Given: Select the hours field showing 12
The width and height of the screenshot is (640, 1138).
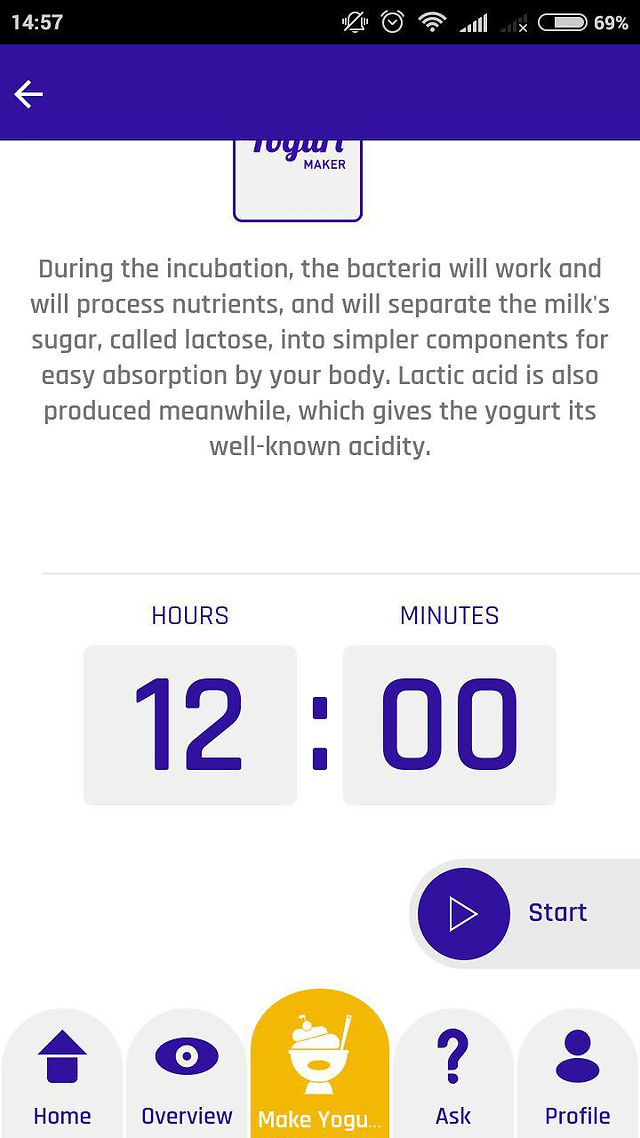Looking at the screenshot, I should pyautogui.click(x=190, y=725).
